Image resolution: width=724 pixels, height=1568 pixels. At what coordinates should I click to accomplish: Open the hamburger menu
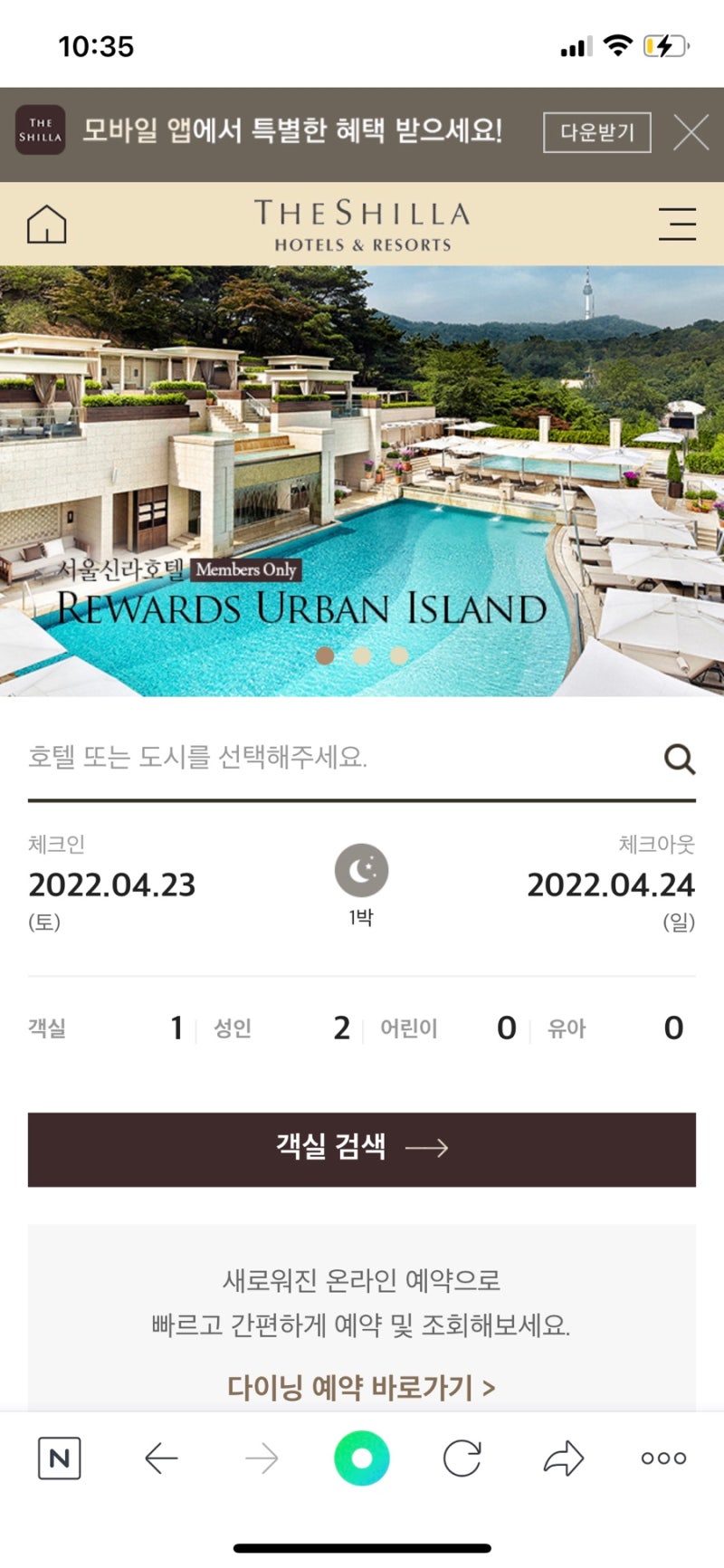(x=677, y=224)
